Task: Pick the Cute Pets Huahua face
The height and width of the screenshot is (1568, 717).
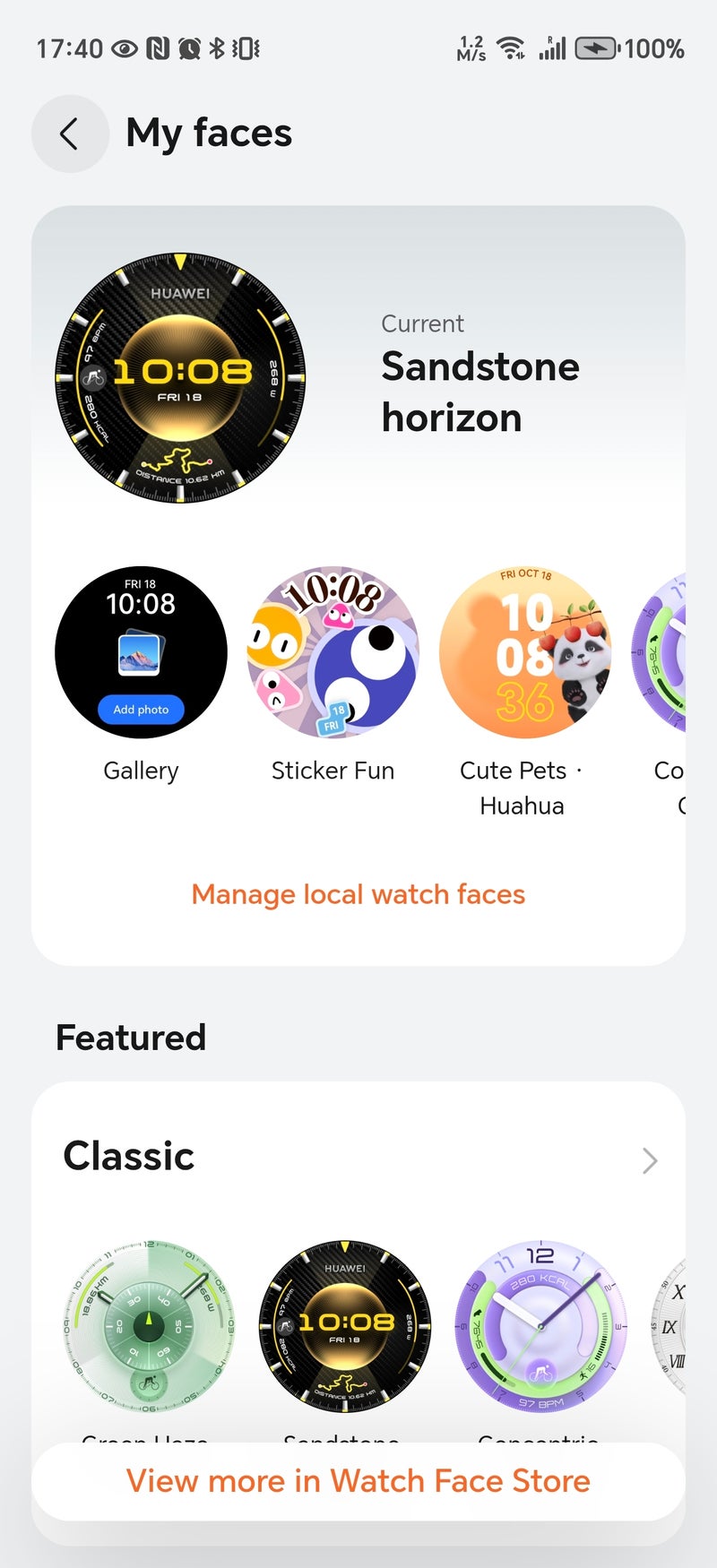Action: 524,651
